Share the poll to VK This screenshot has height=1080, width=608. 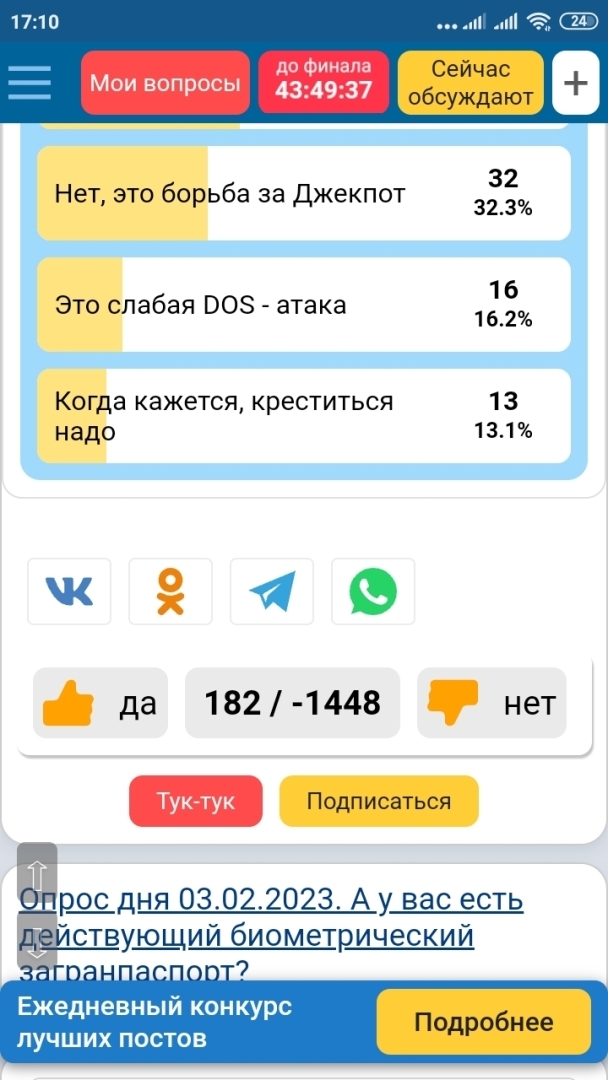[69, 591]
